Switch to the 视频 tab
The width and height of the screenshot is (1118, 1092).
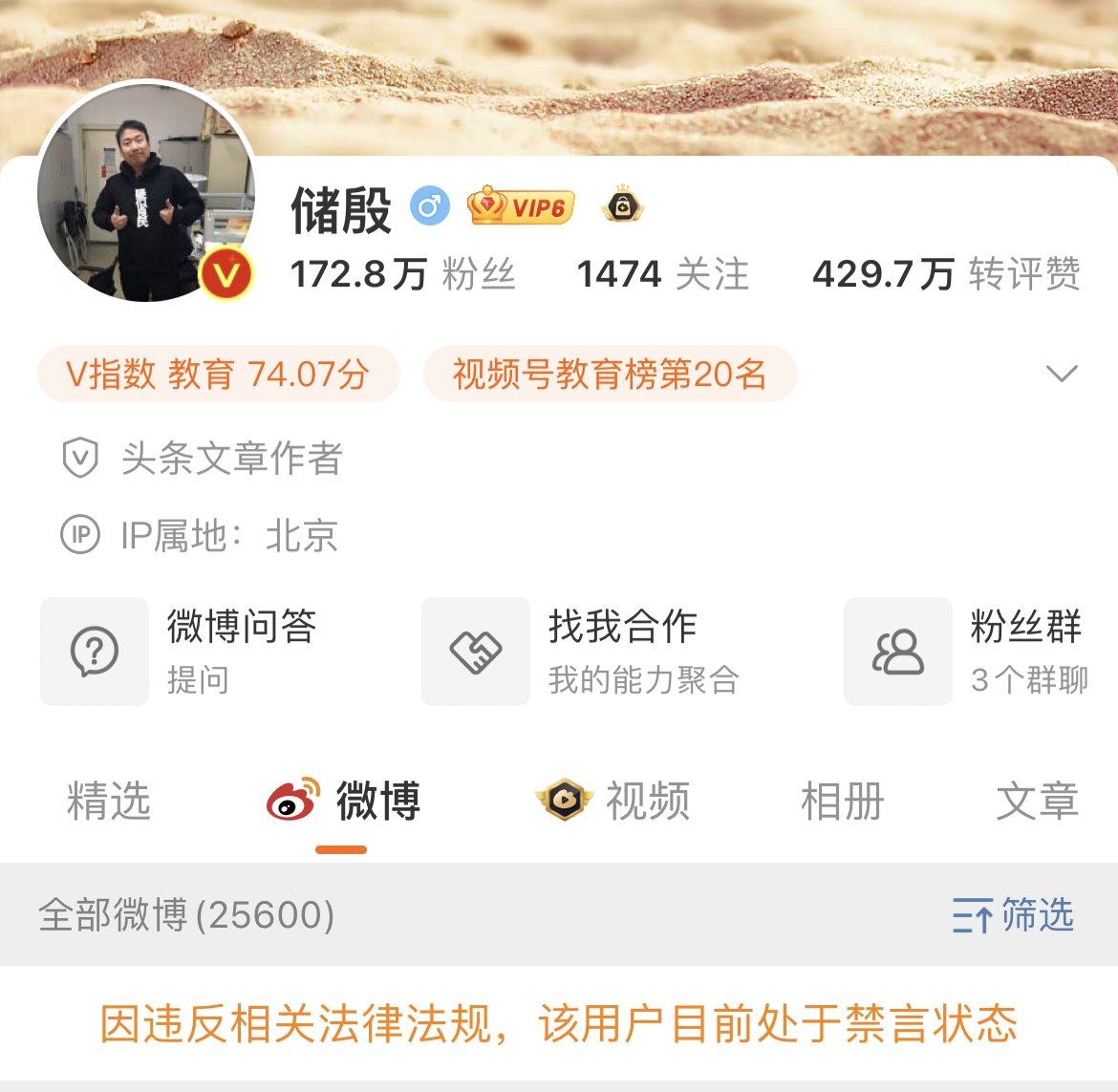pyautogui.click(x=613, y=801)
